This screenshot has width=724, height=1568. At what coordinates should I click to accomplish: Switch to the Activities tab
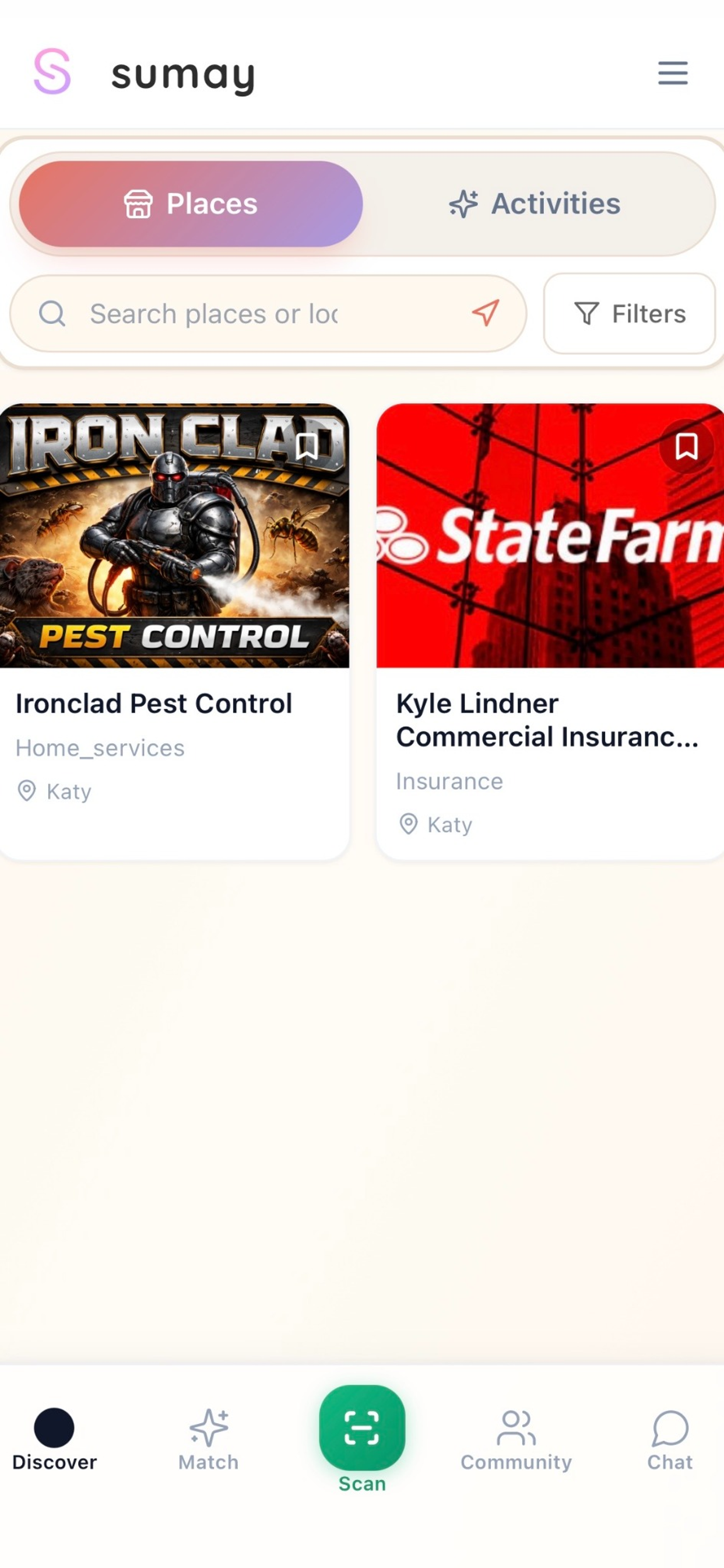coord(535,204)
